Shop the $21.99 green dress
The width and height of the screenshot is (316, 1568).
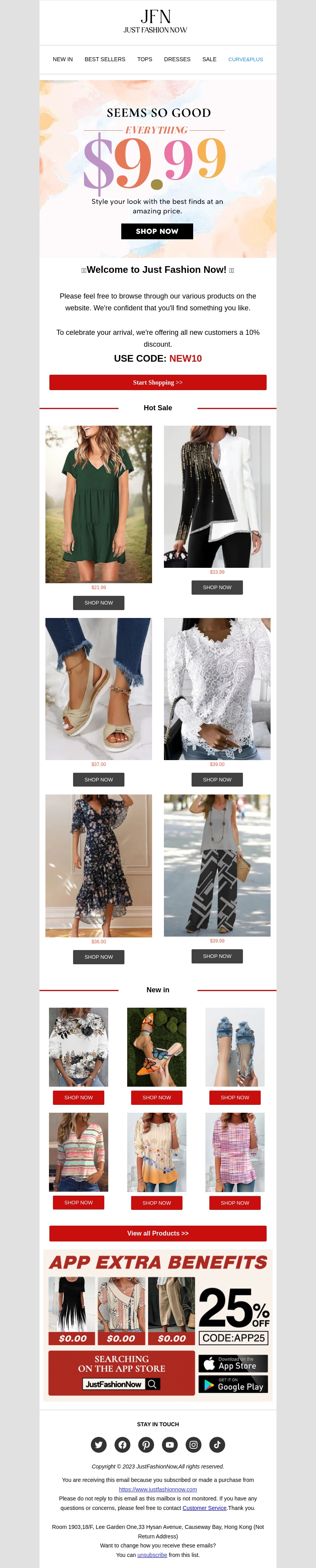(99, 603)
